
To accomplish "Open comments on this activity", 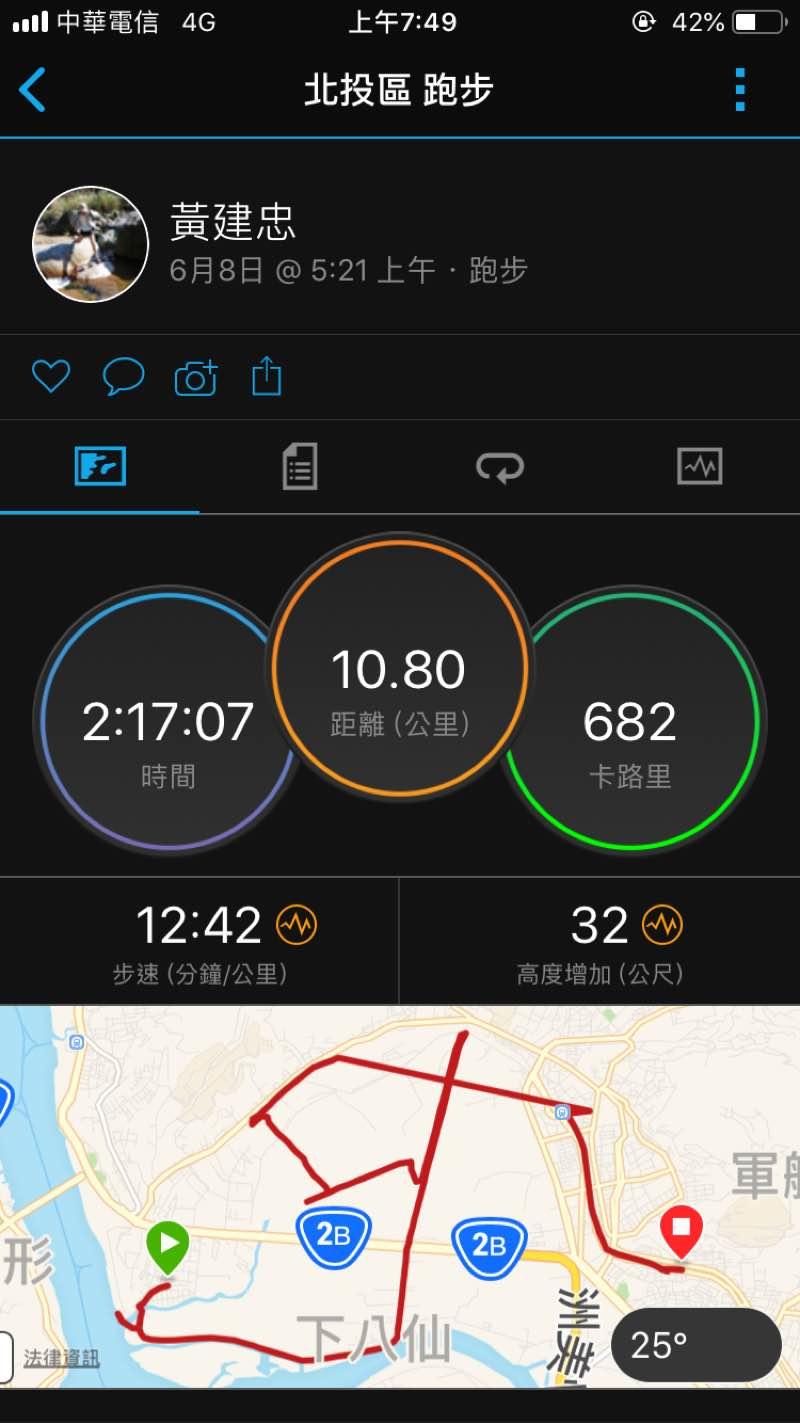I will pyautogui.click(x=123, y=377).
